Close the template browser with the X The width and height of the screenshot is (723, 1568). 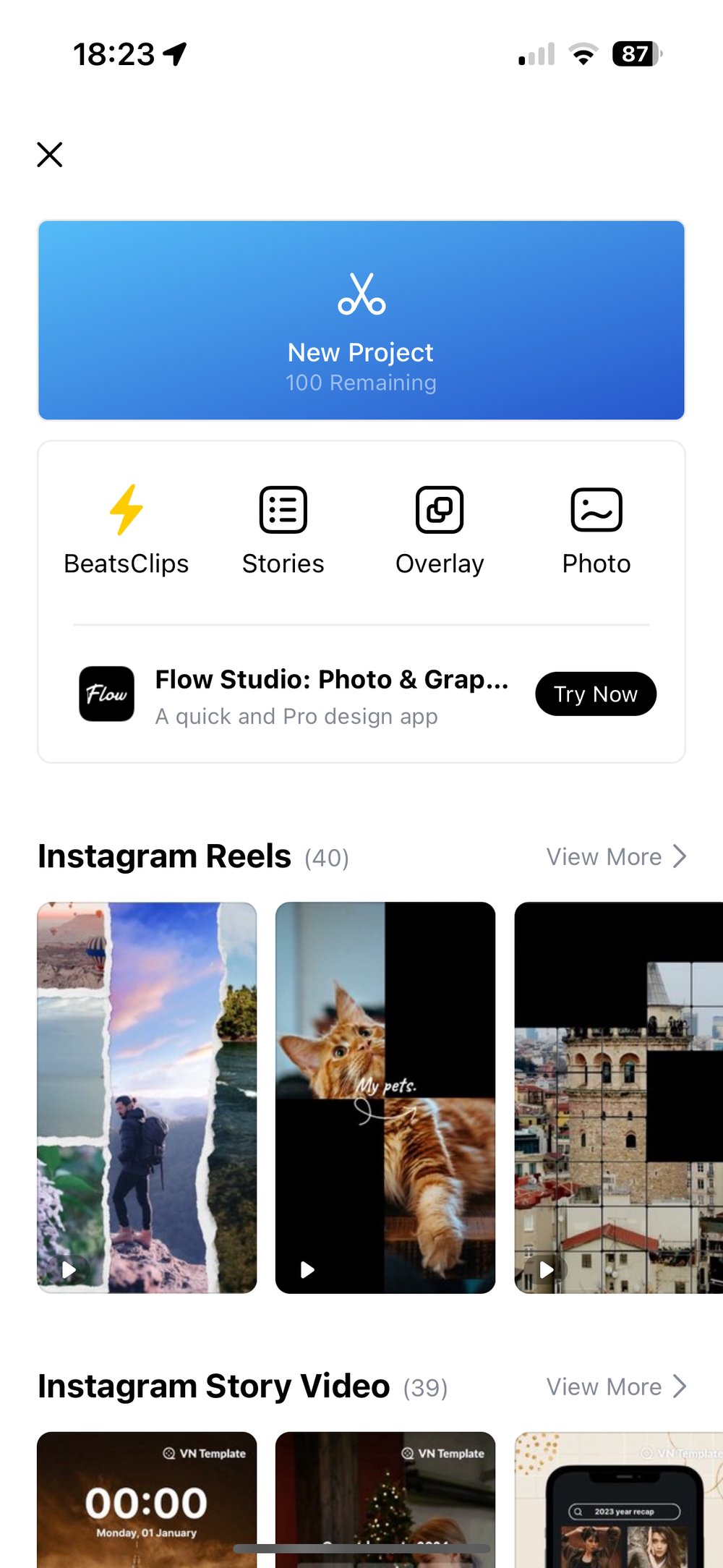pyautogui.click(x=49, y=154)
